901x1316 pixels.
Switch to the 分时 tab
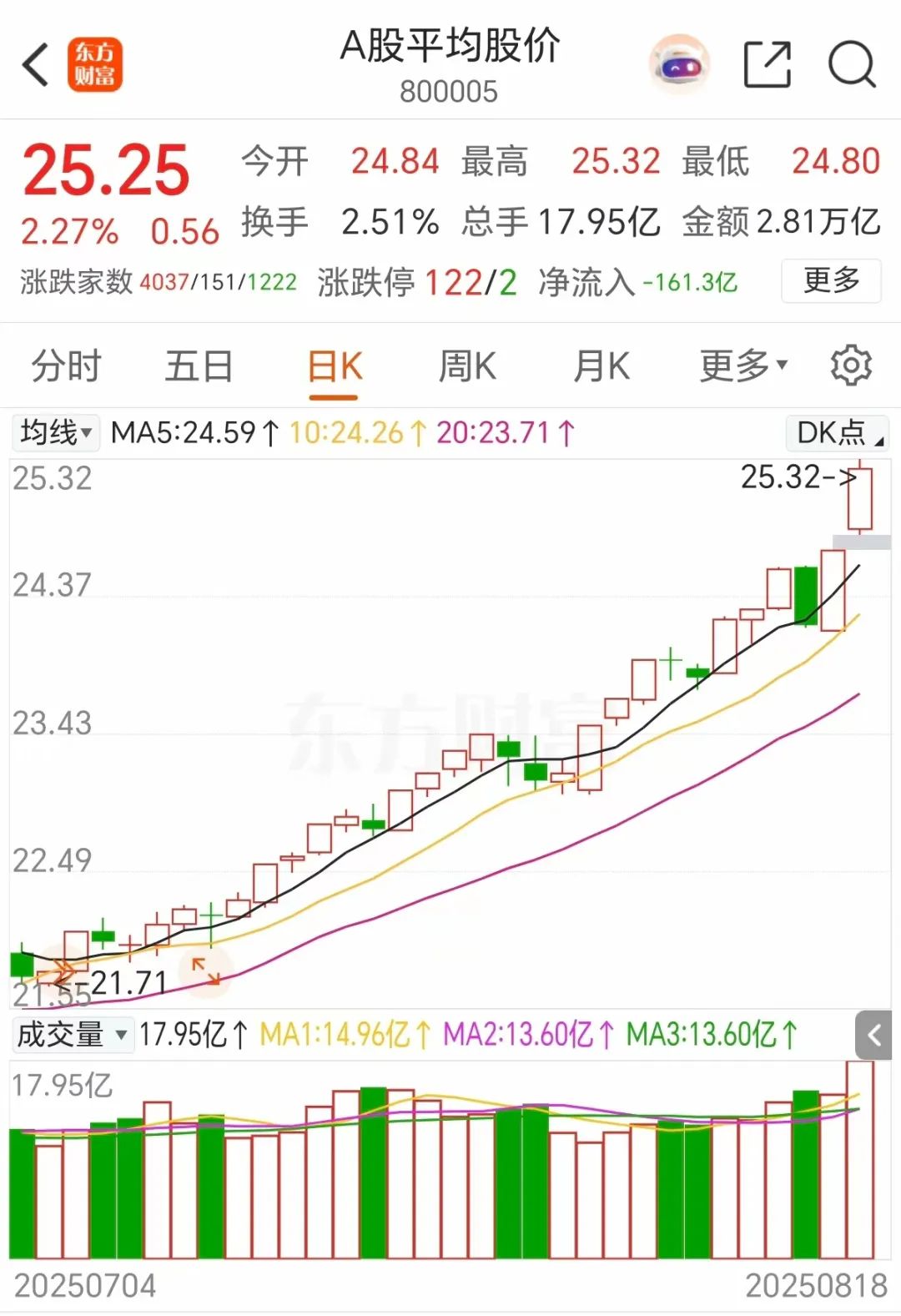point(66,366)
